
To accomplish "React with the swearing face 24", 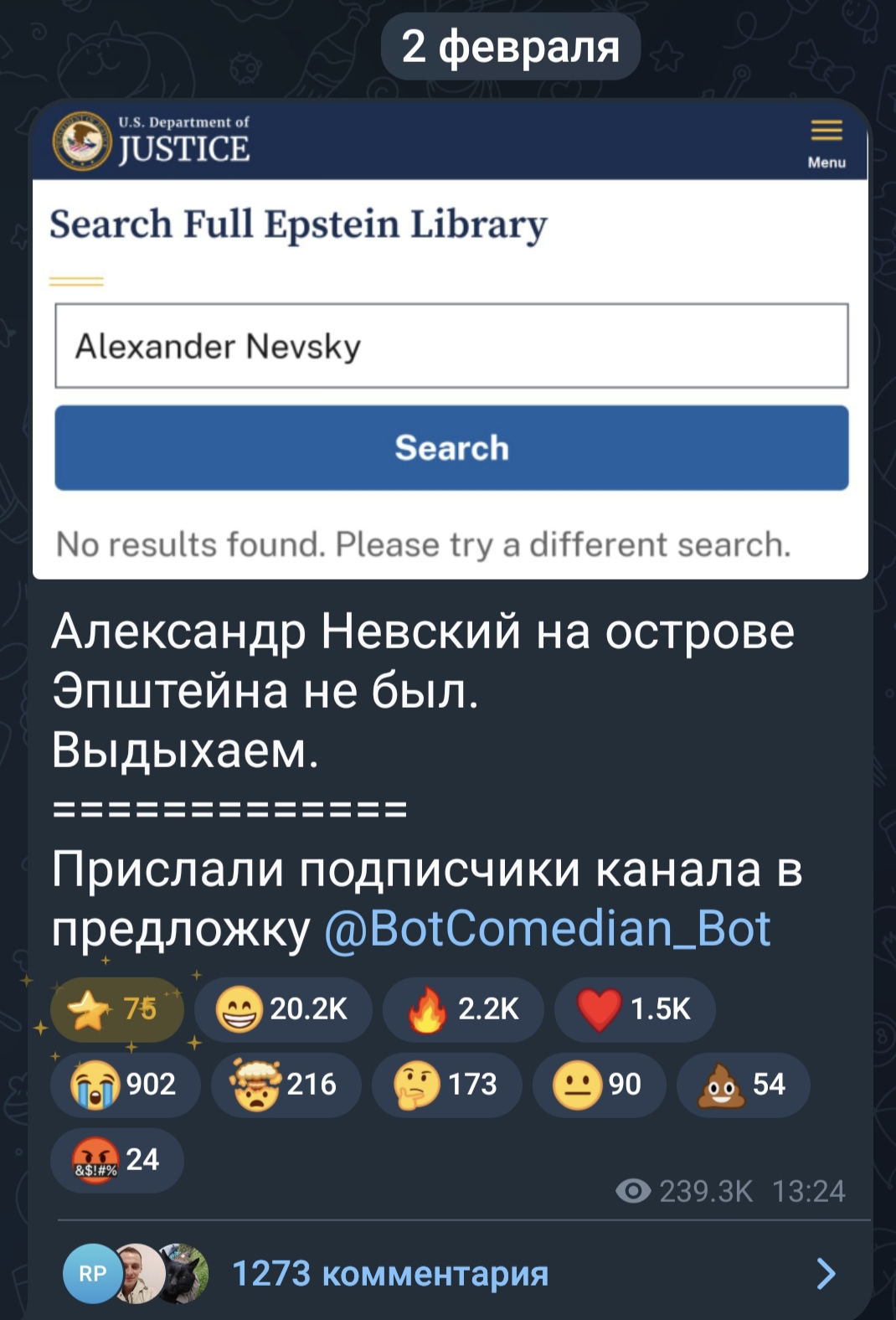I will pyautogui.click(x=116, y=1160).
